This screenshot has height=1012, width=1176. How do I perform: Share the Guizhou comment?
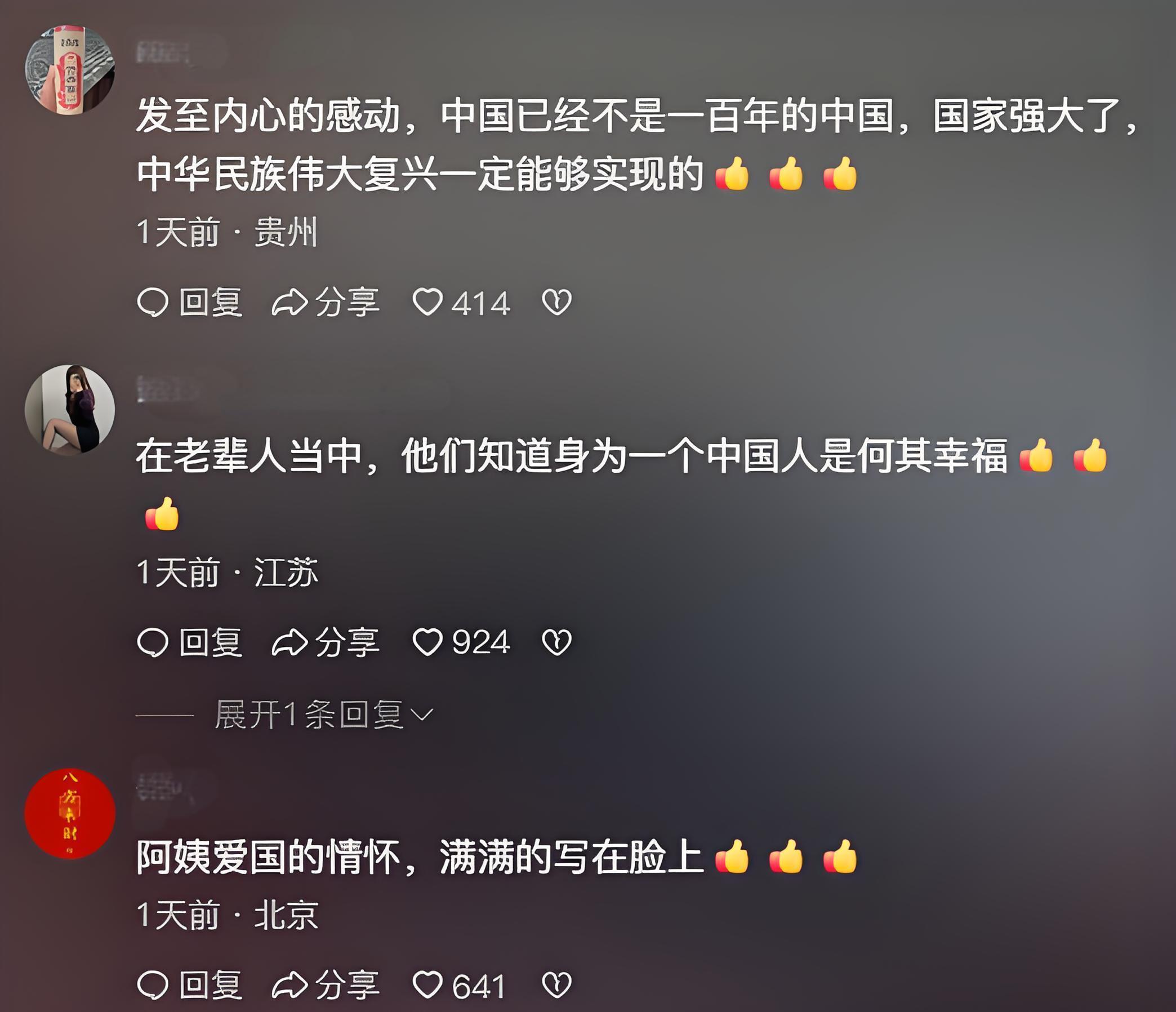(326, 302)
